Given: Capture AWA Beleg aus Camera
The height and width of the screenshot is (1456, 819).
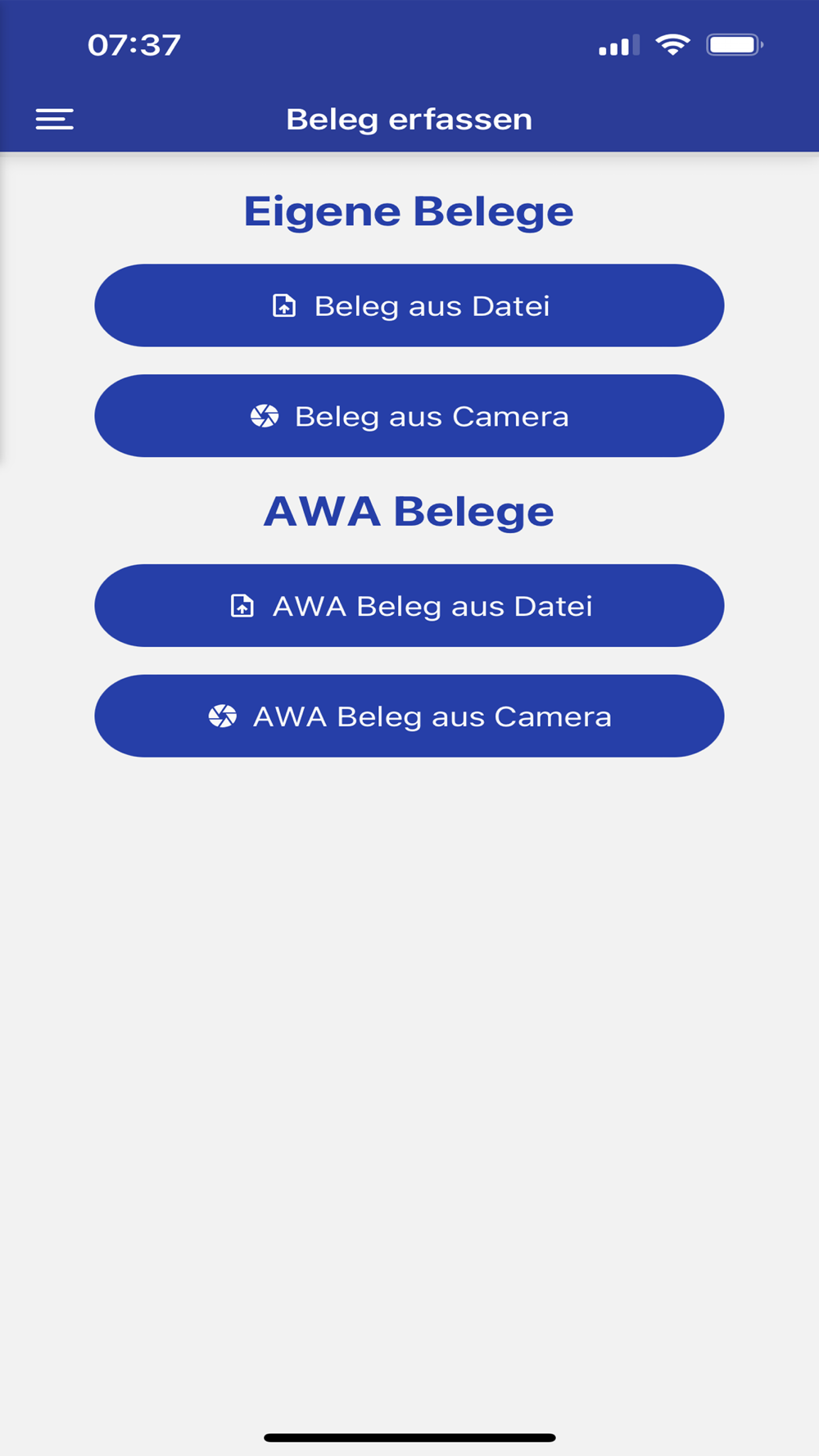Looking at the screenshot, I should click(409, 717).
